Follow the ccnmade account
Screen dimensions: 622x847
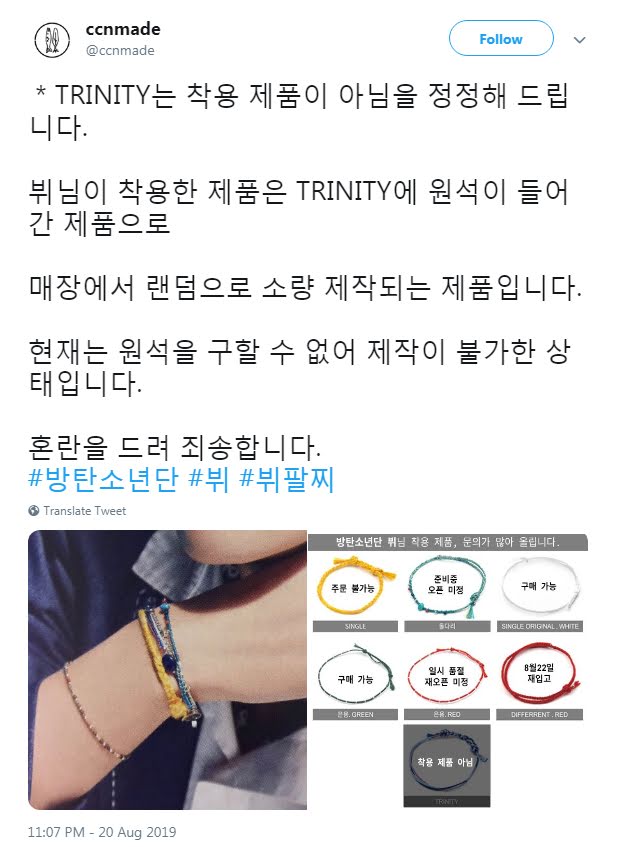tap(501, 38)
